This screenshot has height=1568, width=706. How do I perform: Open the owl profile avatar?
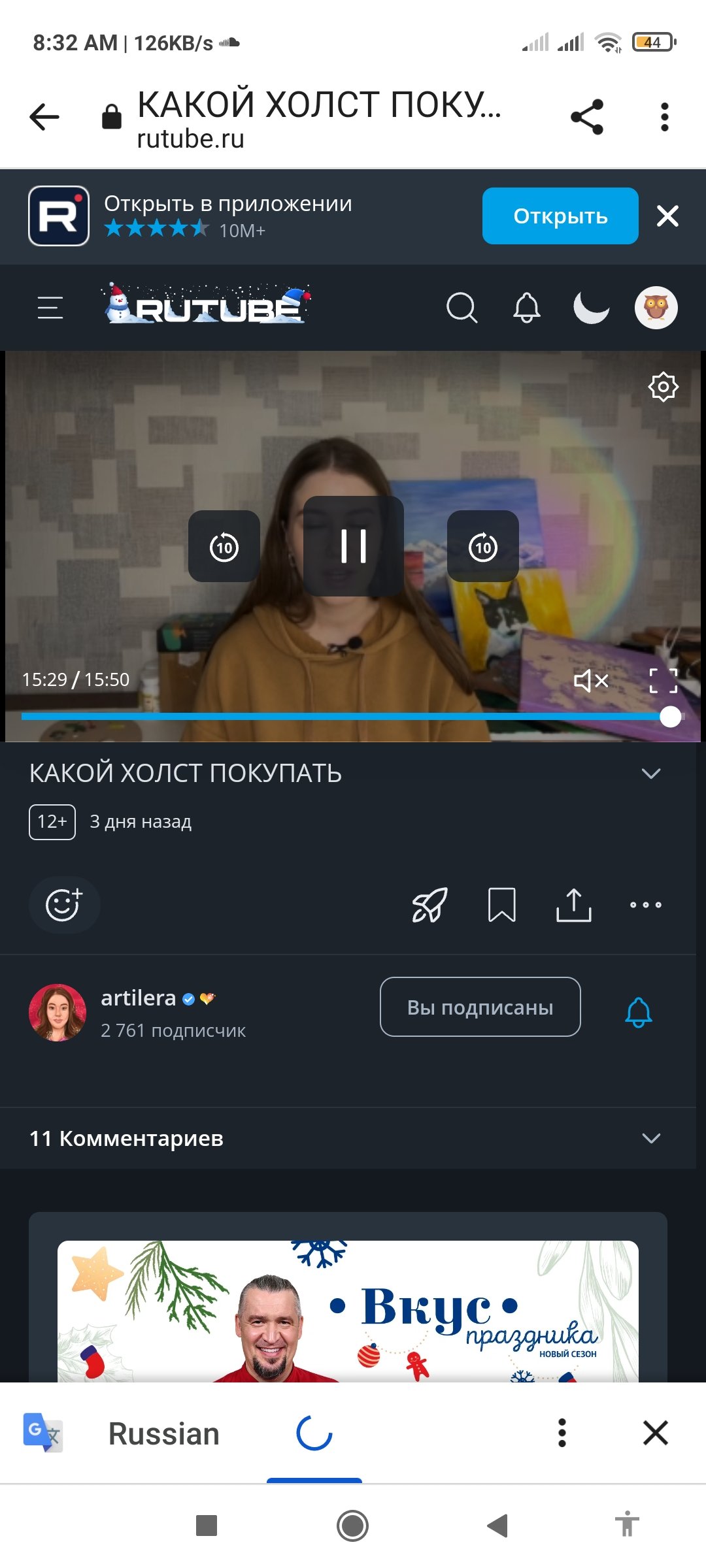655,307
